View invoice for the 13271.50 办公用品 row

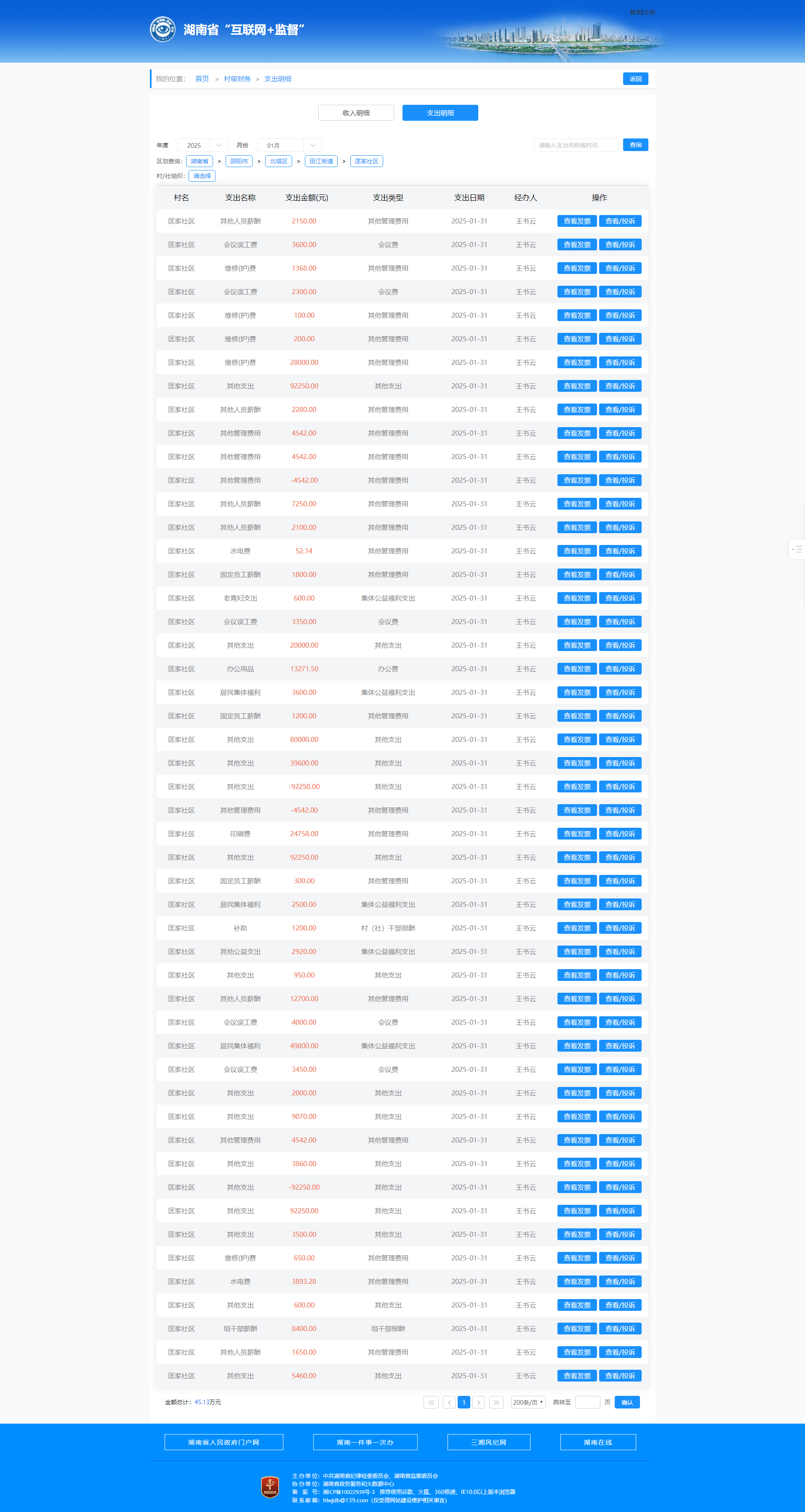576,669
